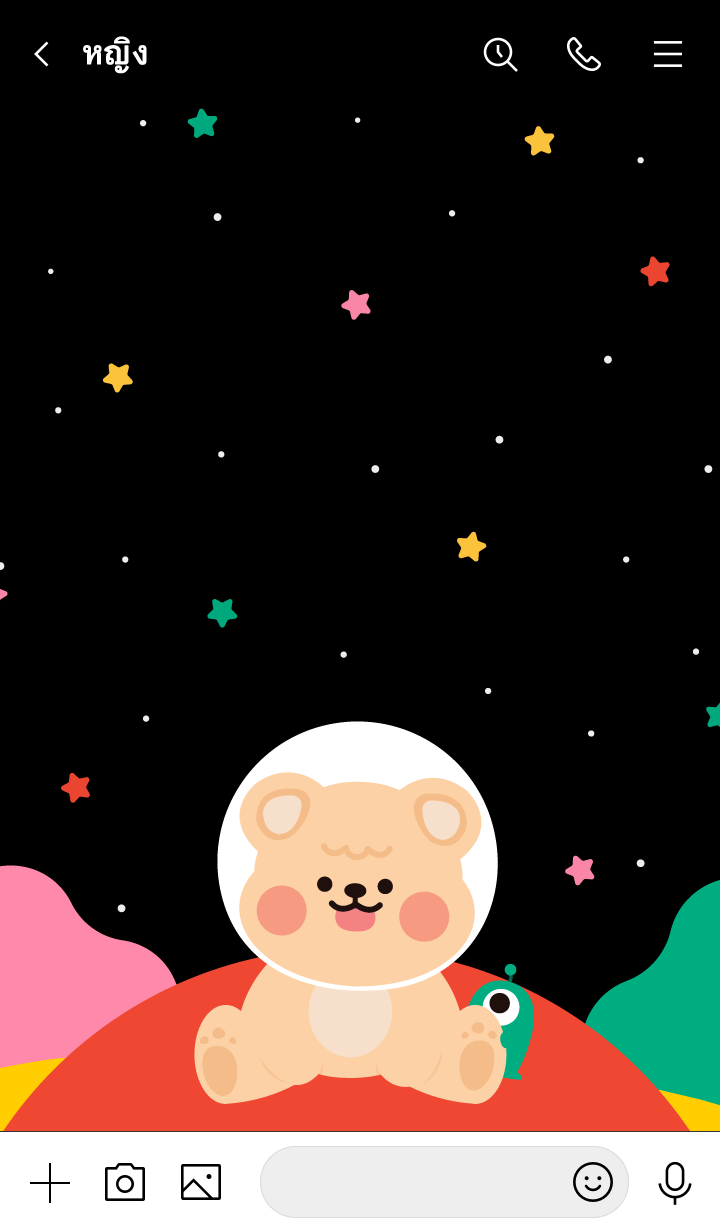Search within this chat
The width and height of the screenshot is (720, 1232).
(x=500, y=54)
